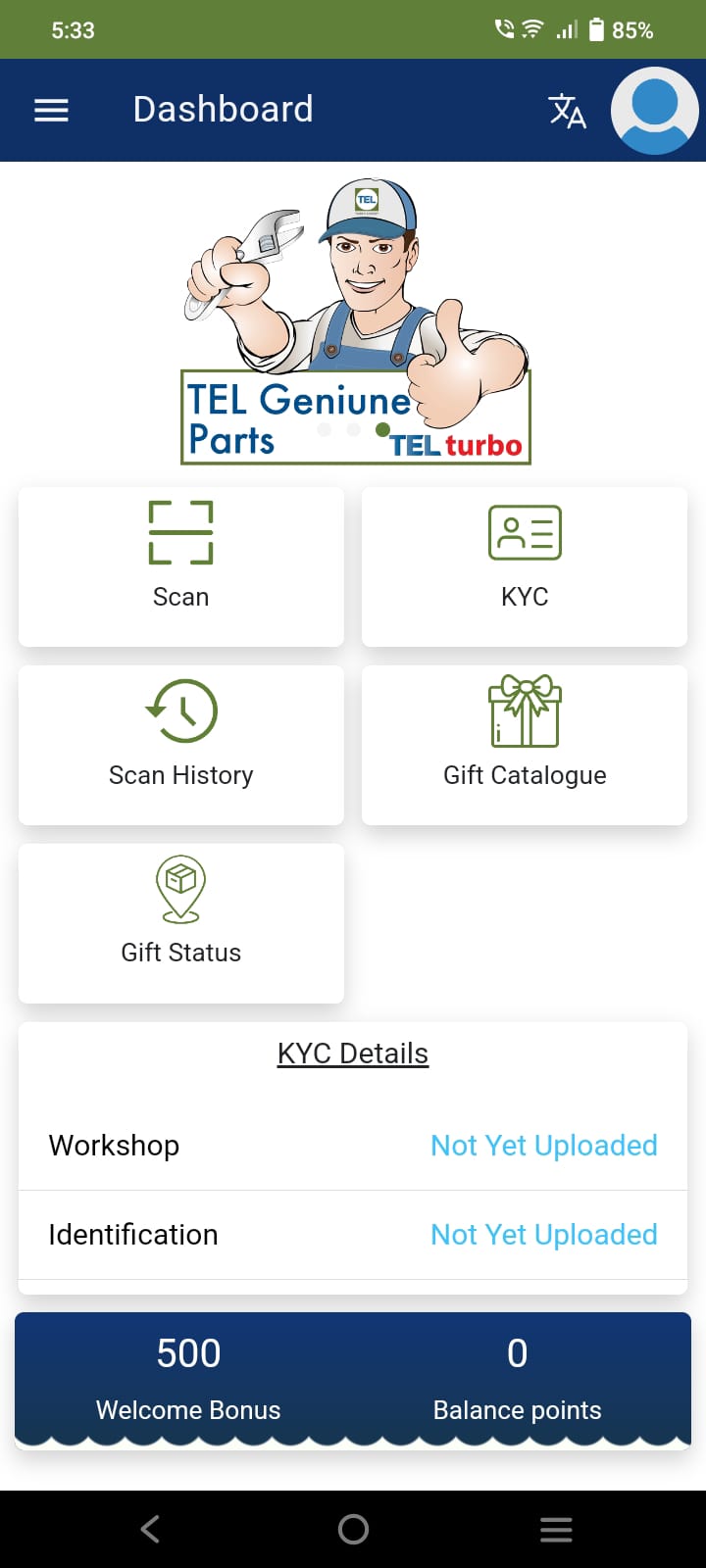Screen dimensions: 706x1568
Task: Tap Identification Not Yet Uploaded link
Action: coord(544,1235)
